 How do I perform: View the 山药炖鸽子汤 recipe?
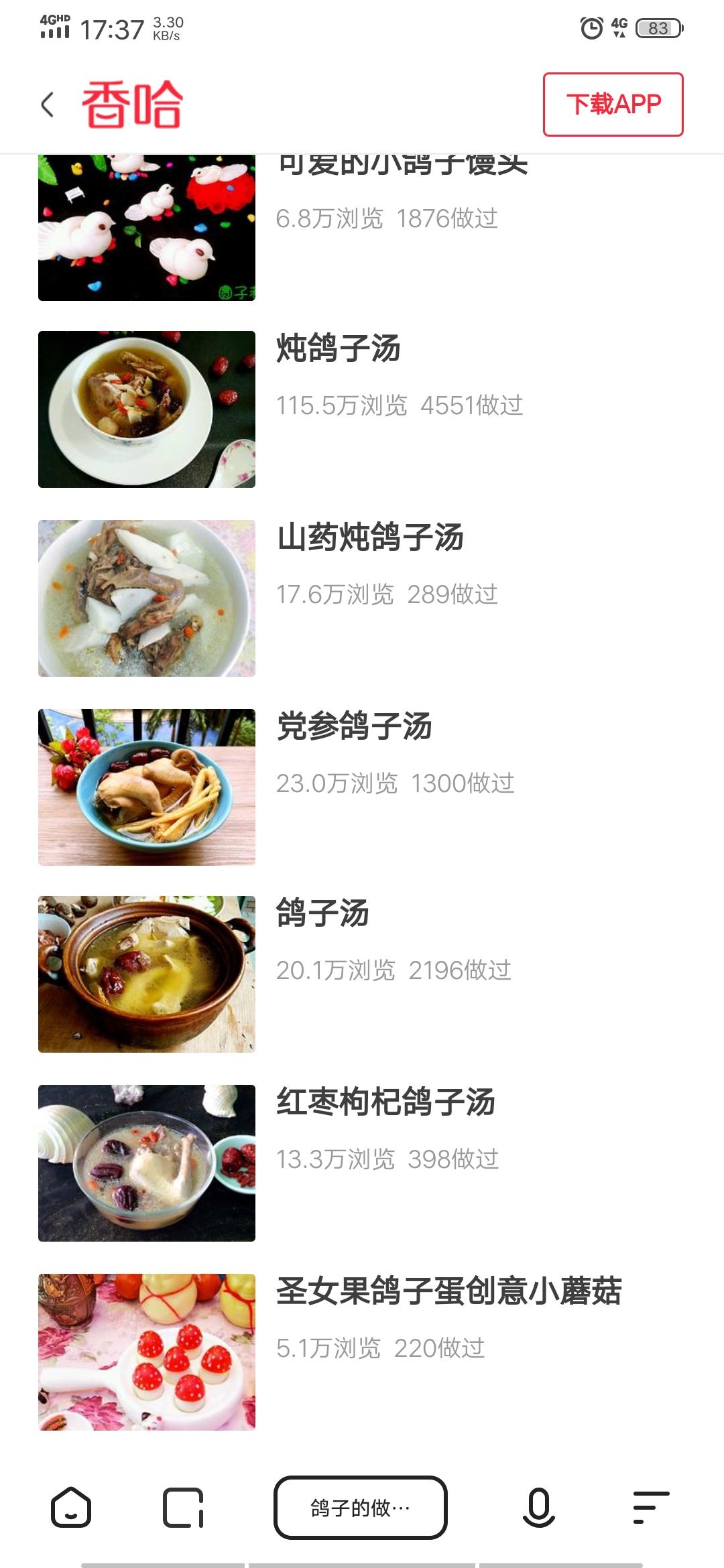click(x=370, y=537)
